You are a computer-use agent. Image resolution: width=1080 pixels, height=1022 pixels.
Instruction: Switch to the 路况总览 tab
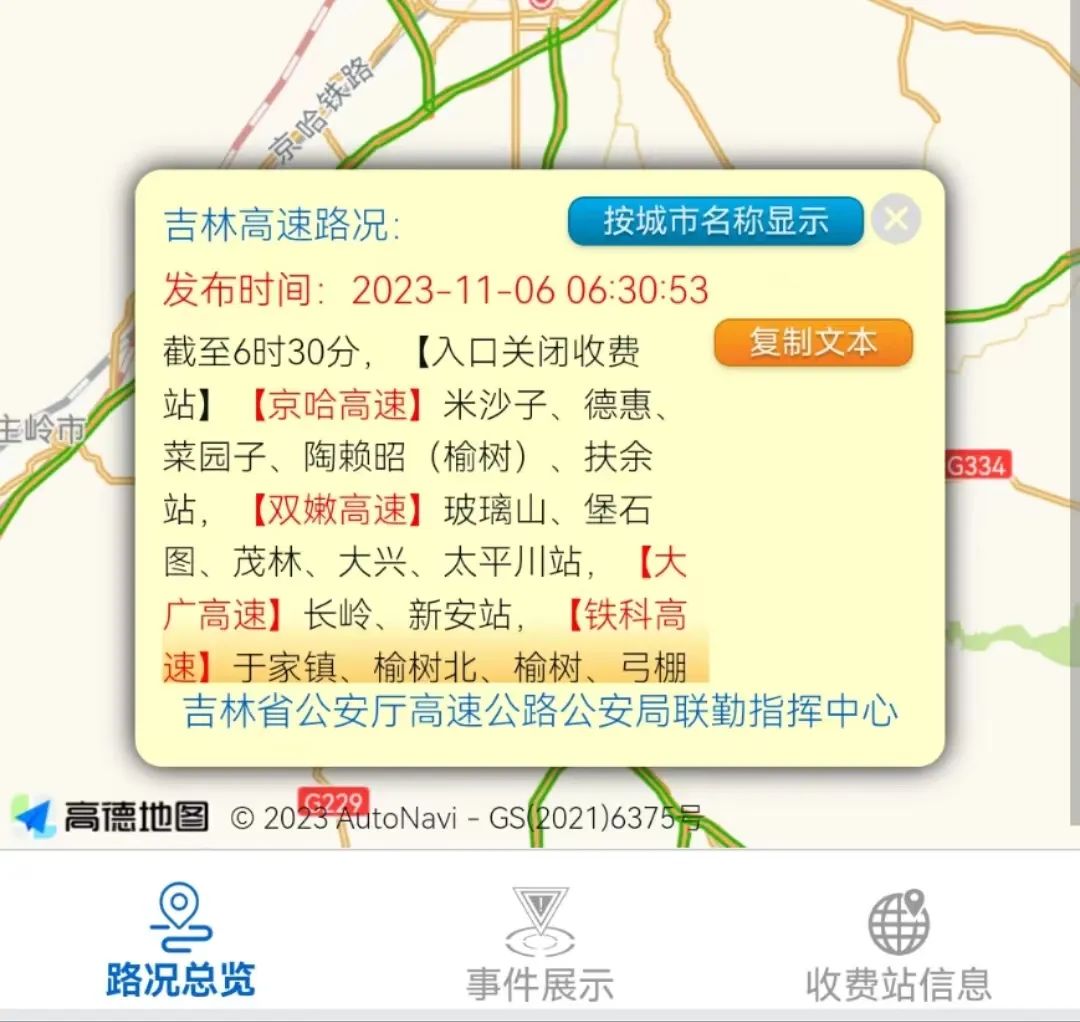[x=181, y=941]
